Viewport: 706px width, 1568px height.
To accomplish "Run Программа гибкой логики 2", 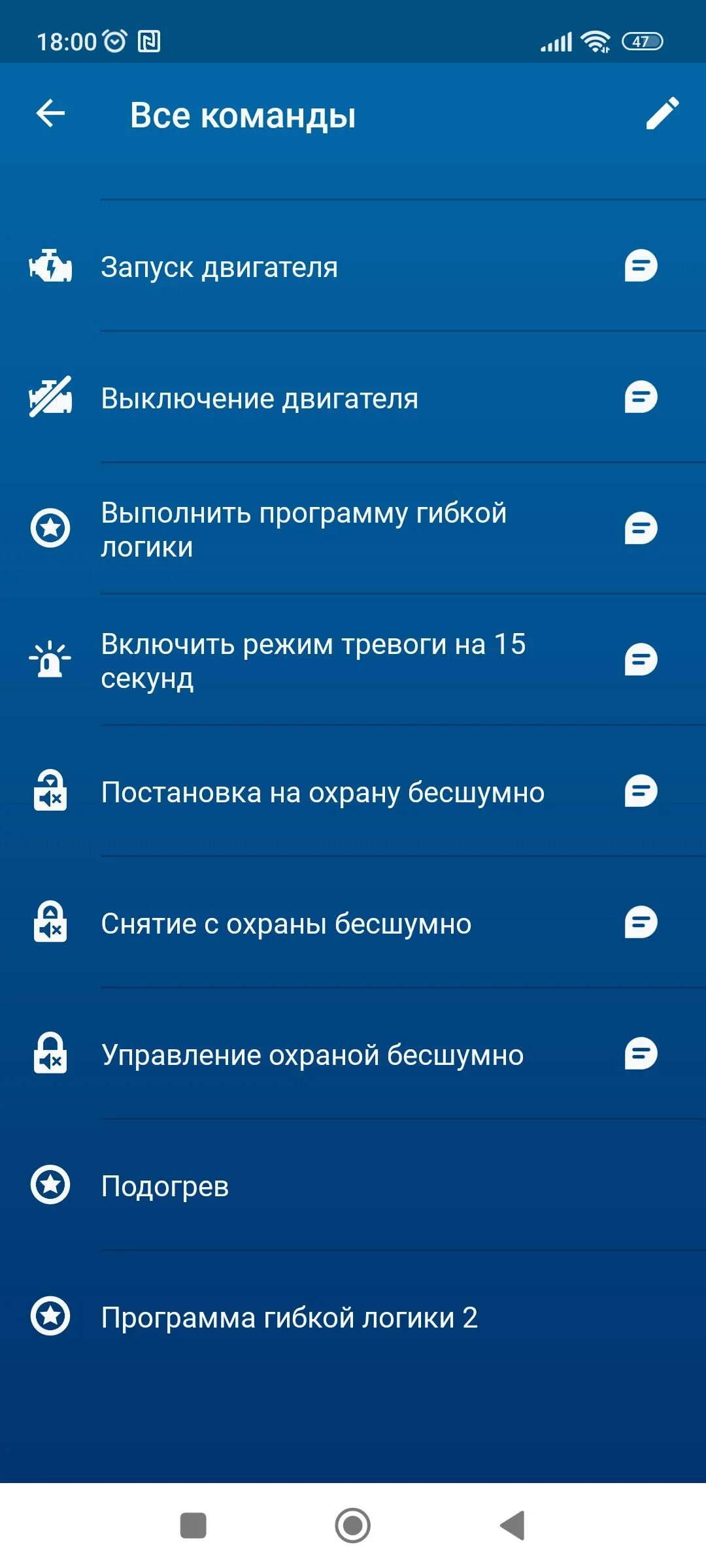I will click(289, 1318).
